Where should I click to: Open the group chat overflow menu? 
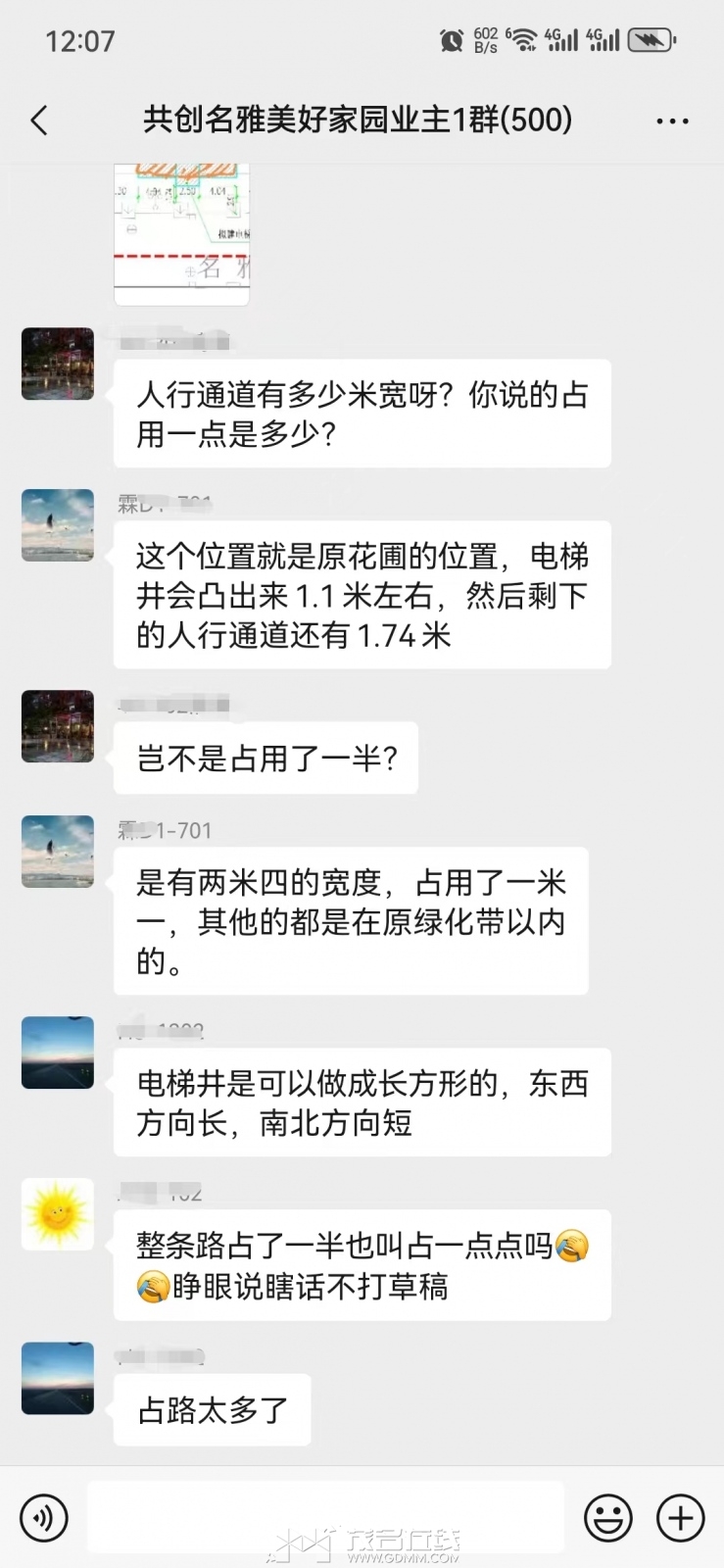pyautogui.click(x=672, y=121)
